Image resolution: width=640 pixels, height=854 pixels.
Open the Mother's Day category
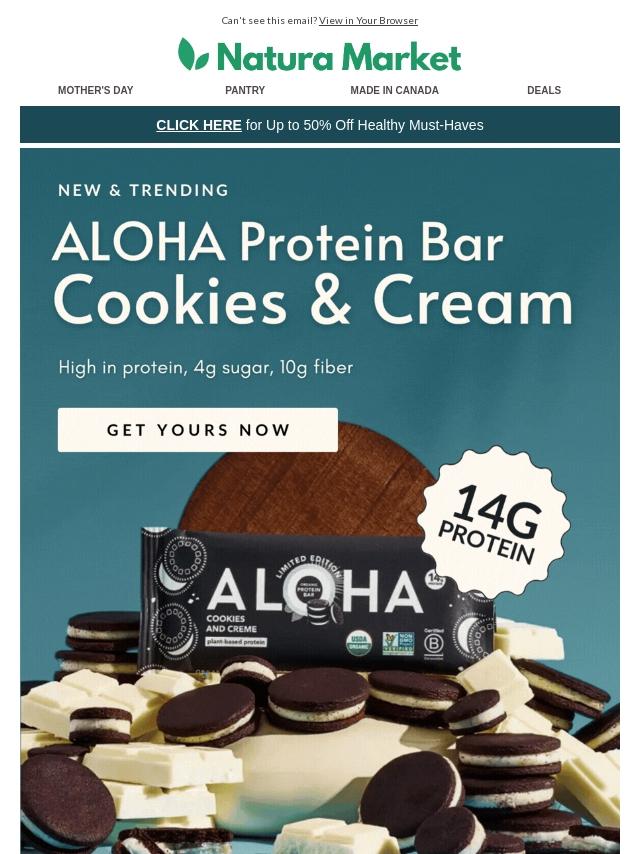point(95,90)
